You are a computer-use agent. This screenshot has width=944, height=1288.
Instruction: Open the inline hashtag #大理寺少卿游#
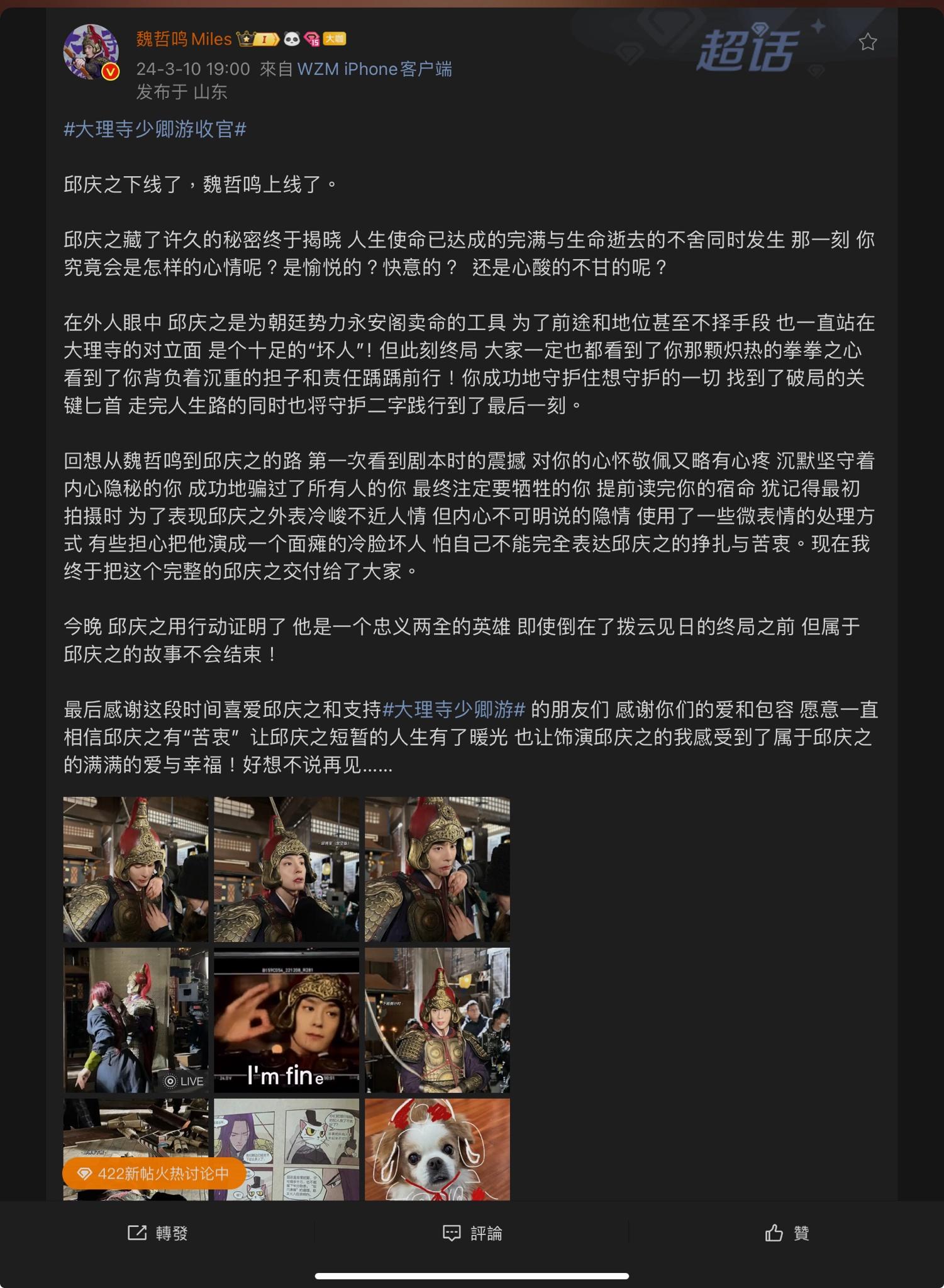click(x=453, y=710)
